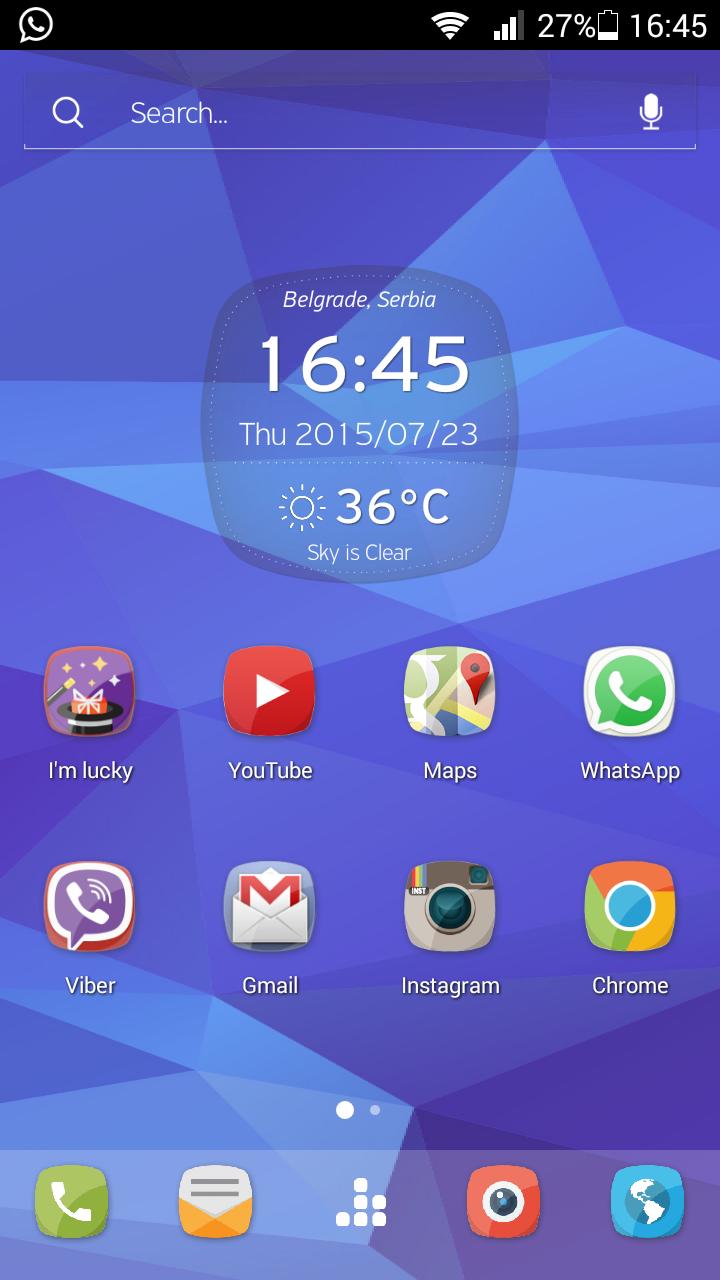
Task: Open the phone dialer in the dock
Action: tap(72, 1202)
